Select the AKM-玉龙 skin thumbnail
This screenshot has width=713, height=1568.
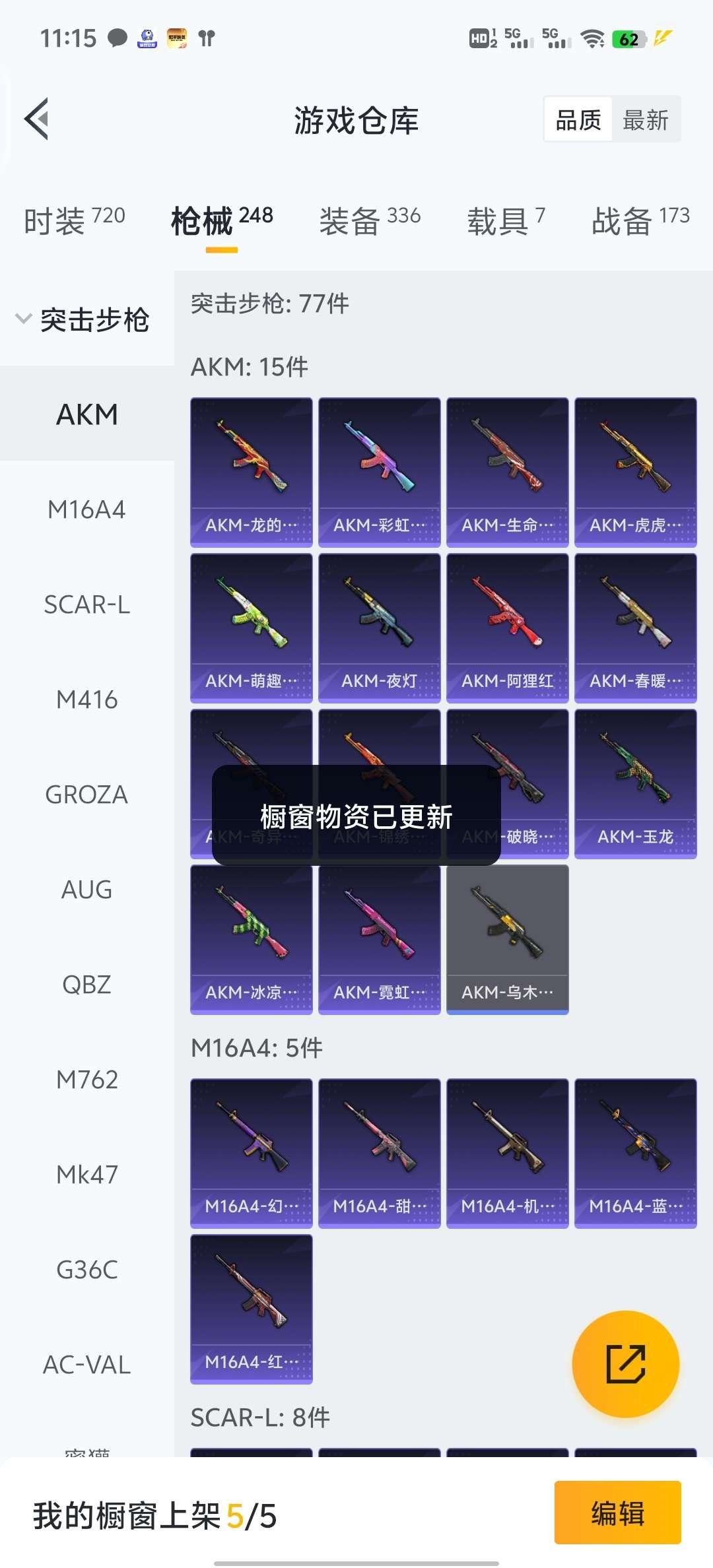click(635, 783)
